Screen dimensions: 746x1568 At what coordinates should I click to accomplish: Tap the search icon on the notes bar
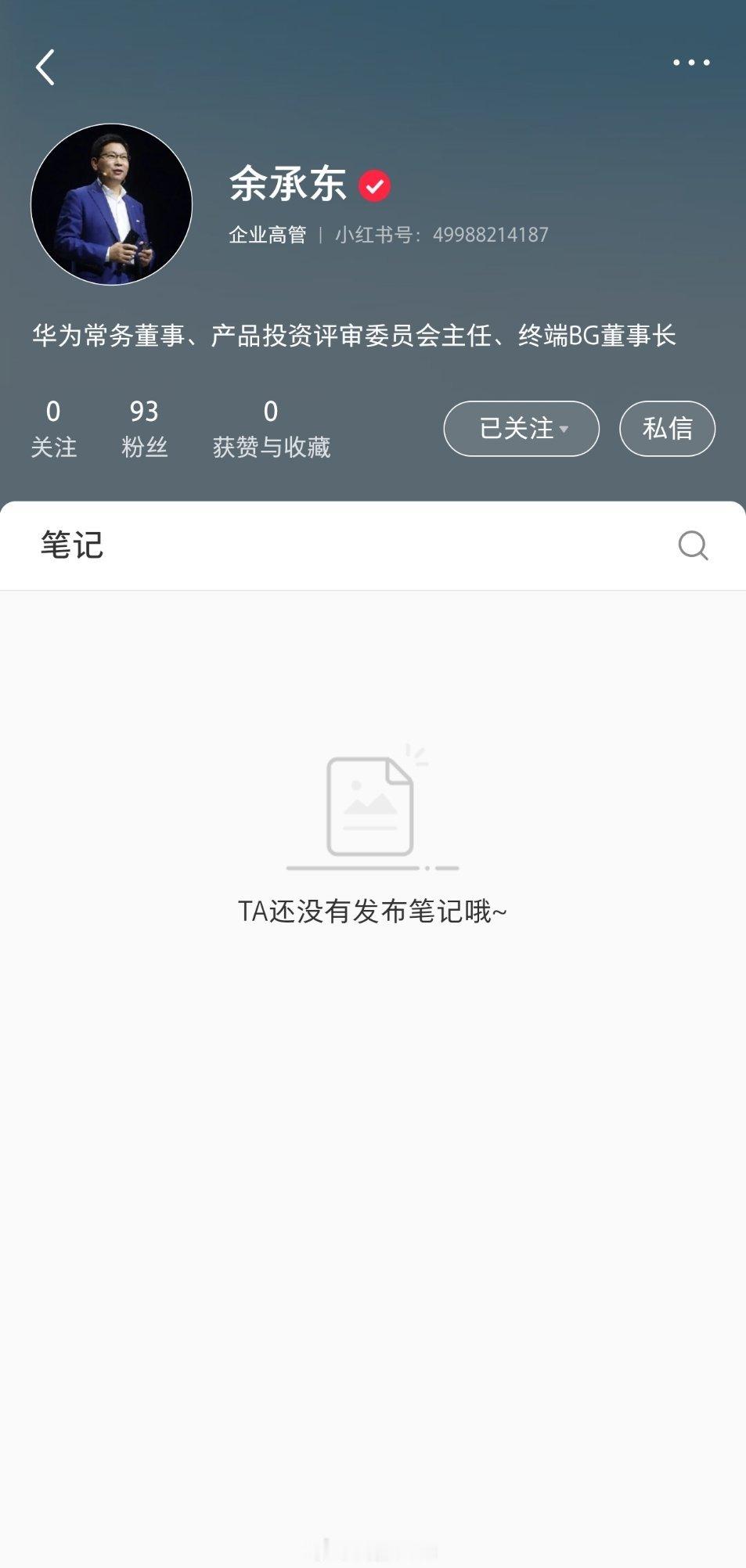[694, 548]
